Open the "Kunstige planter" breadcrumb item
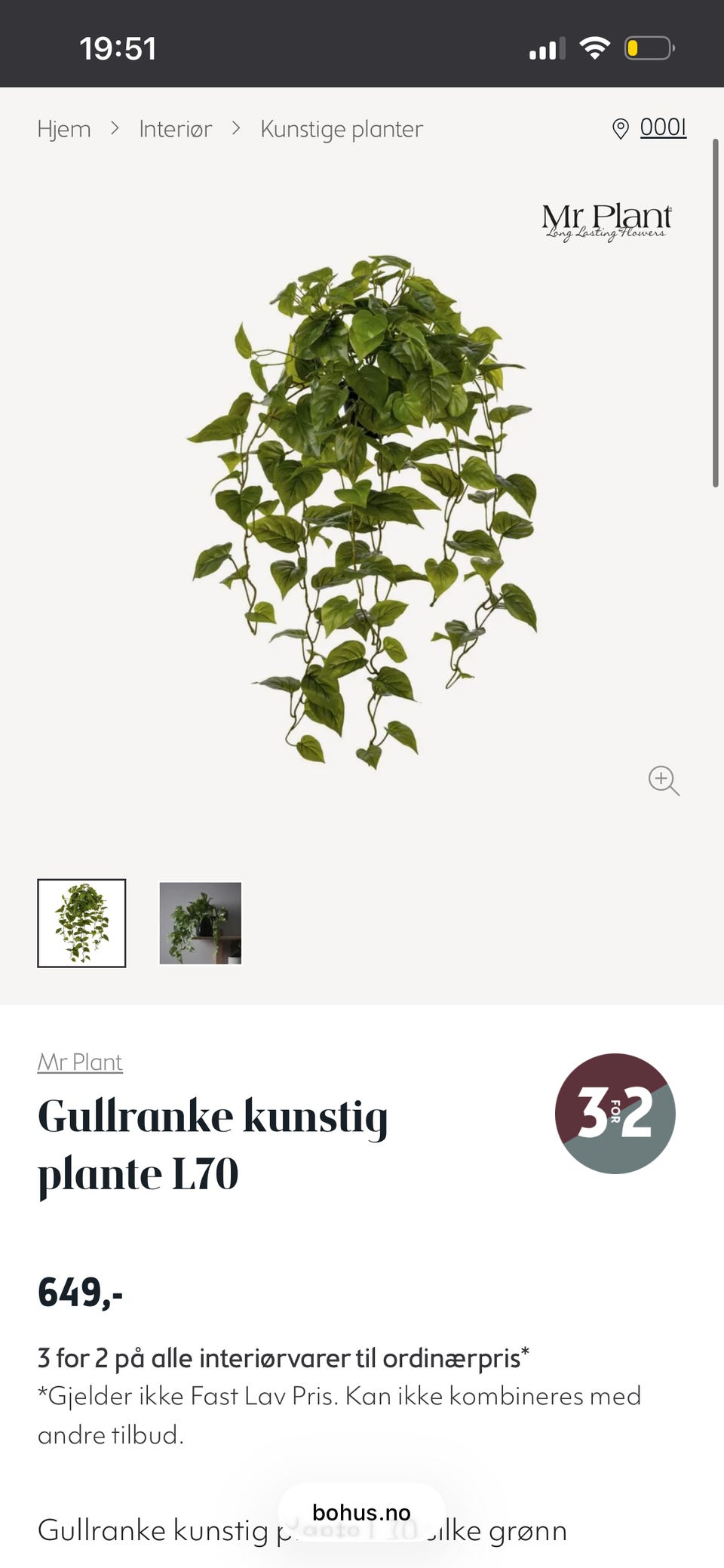The height and width of the screenshot is (1568, 724). [x=341, y=128]
